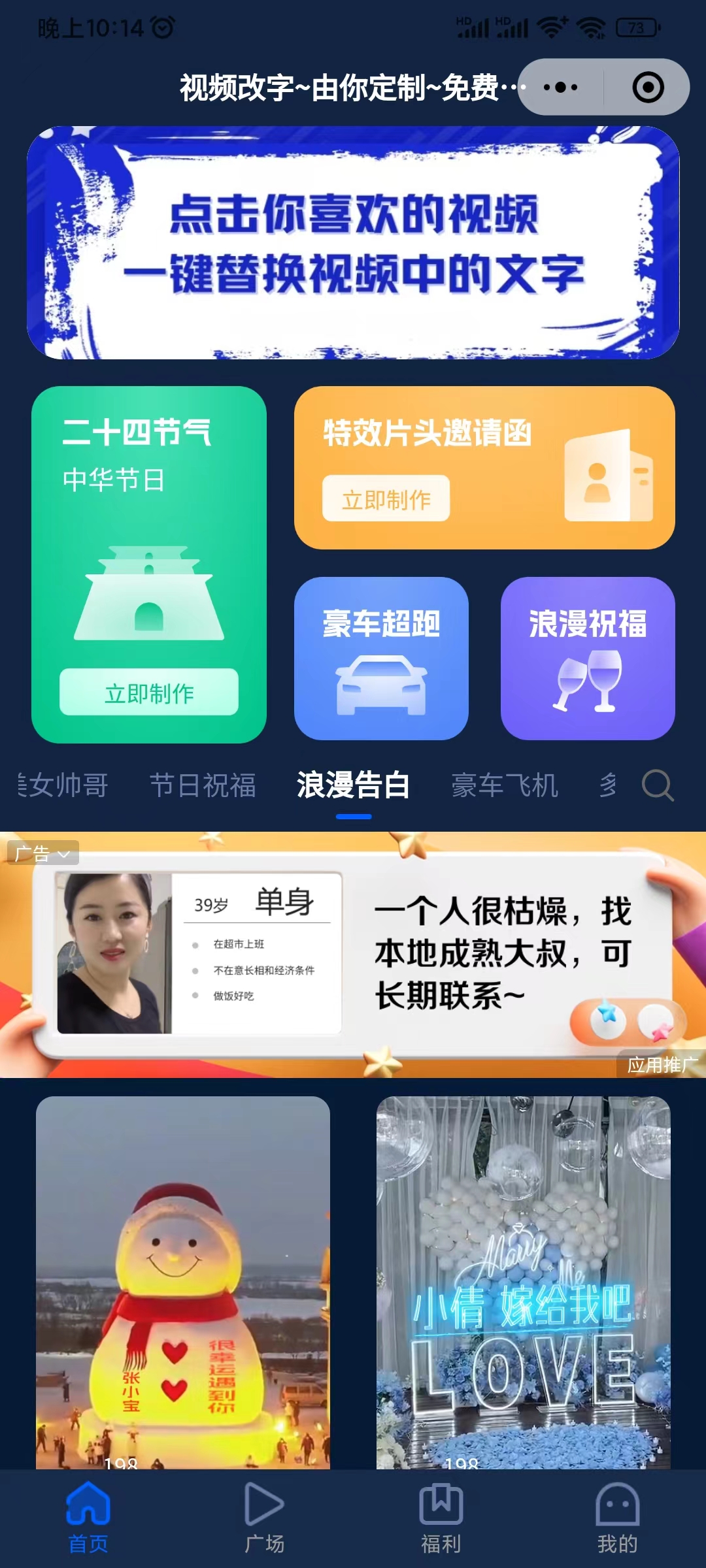Switch to the 节日祝福 tab
Viewport: 706px width, 1568px height.
(x=203, y=785)
